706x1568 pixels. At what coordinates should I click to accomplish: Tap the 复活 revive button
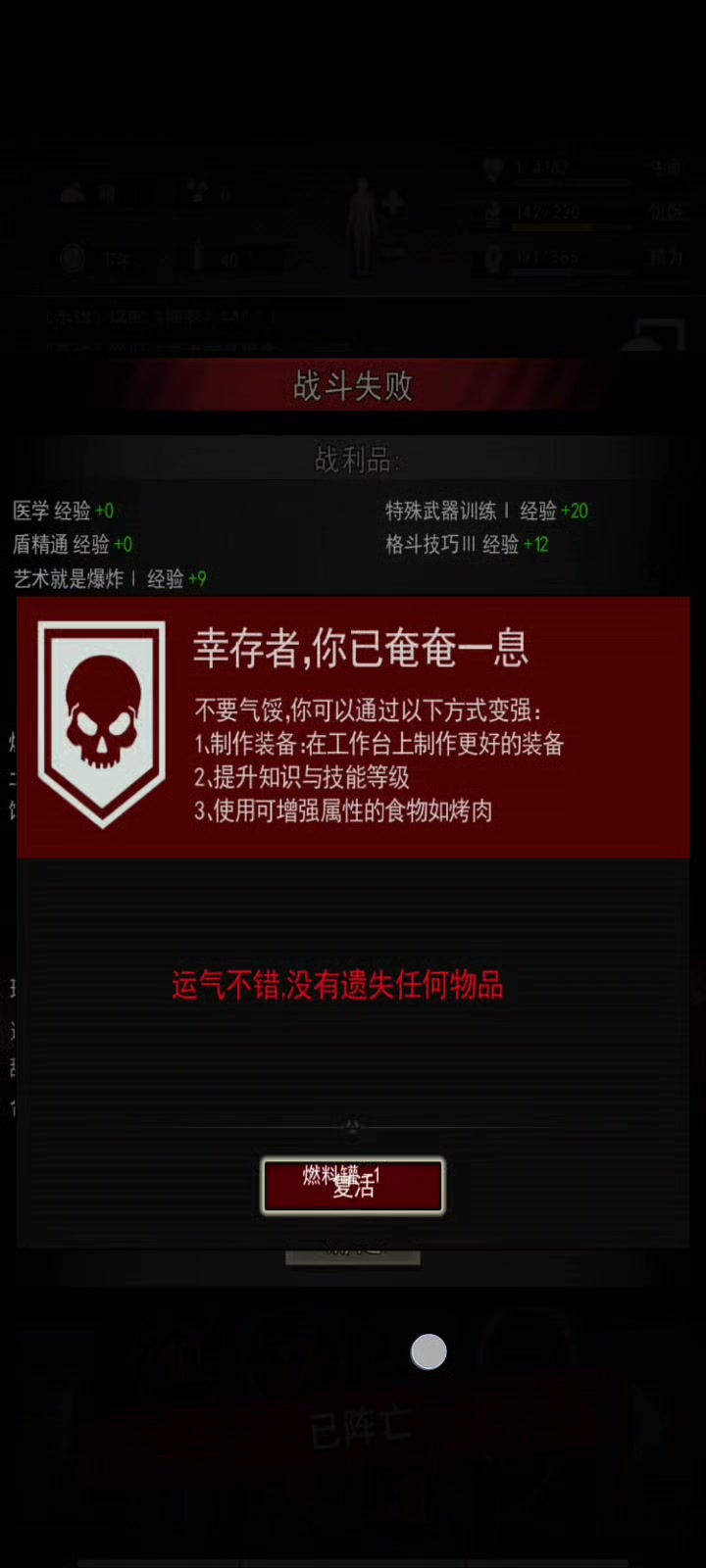(352, 1186)
